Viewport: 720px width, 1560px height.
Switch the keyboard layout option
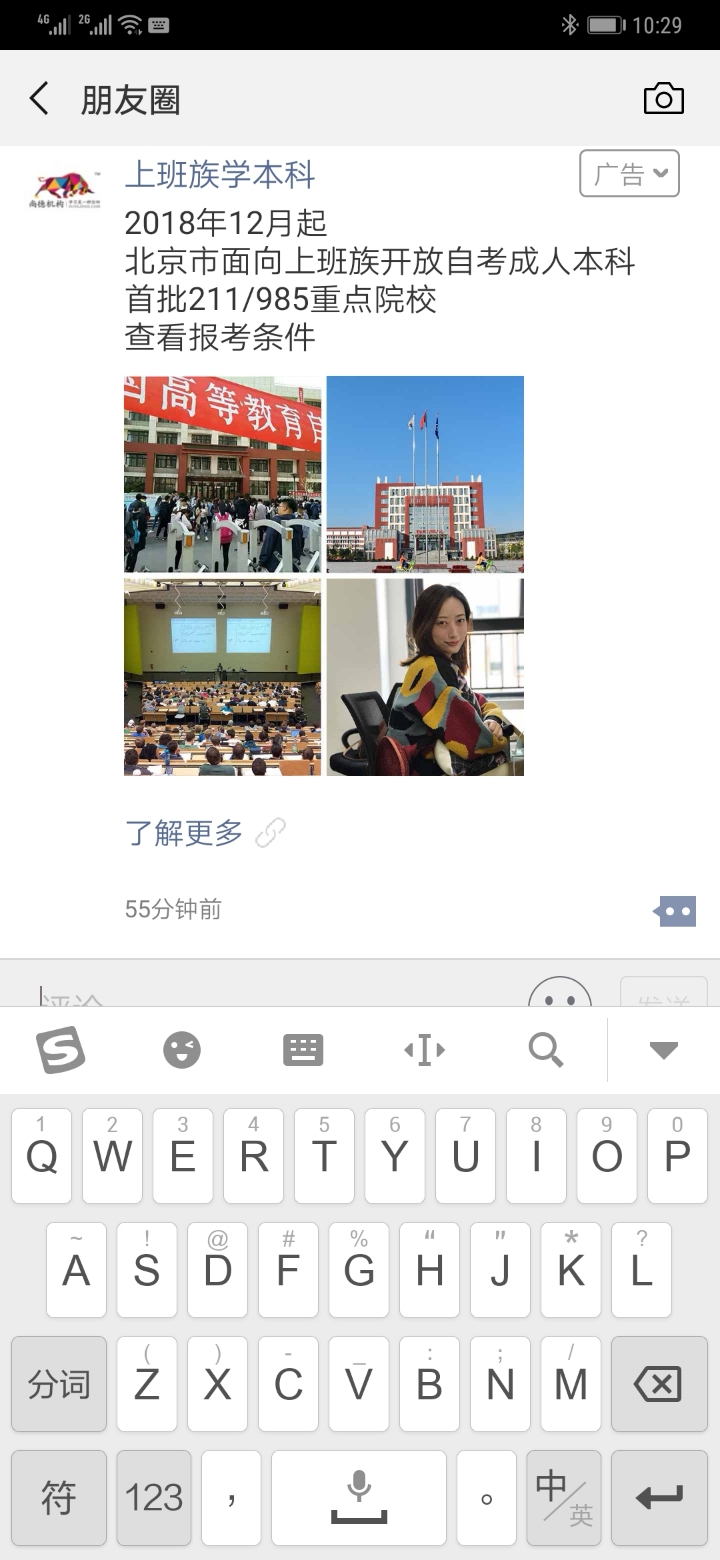[x=303, y=1050]
